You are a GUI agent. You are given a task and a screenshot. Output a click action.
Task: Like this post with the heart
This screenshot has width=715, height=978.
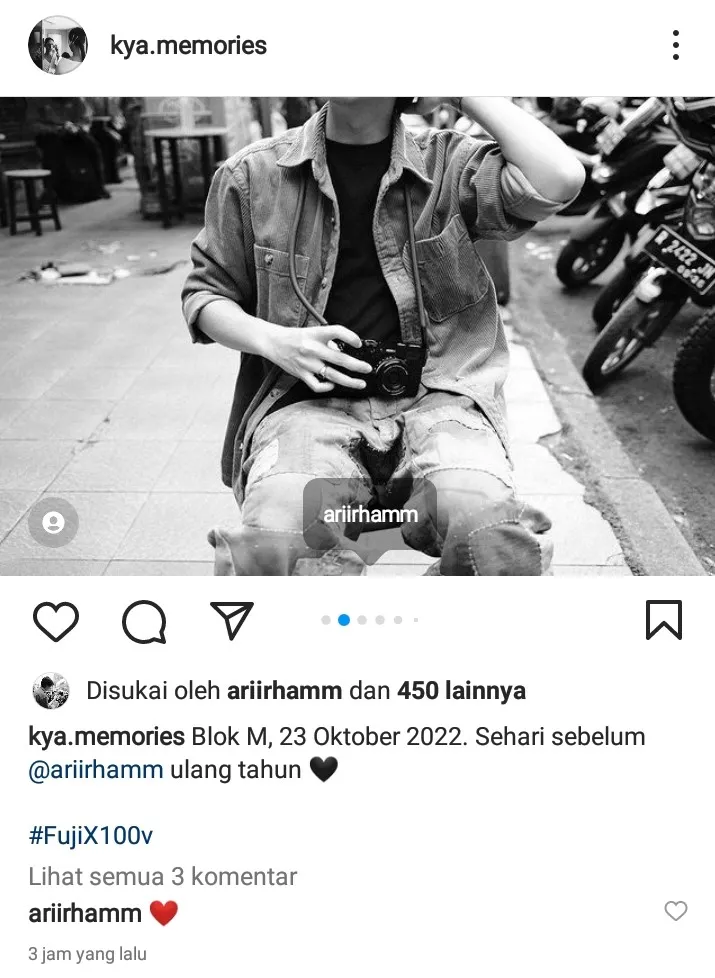pyautogui.click(x=56, y=621)
